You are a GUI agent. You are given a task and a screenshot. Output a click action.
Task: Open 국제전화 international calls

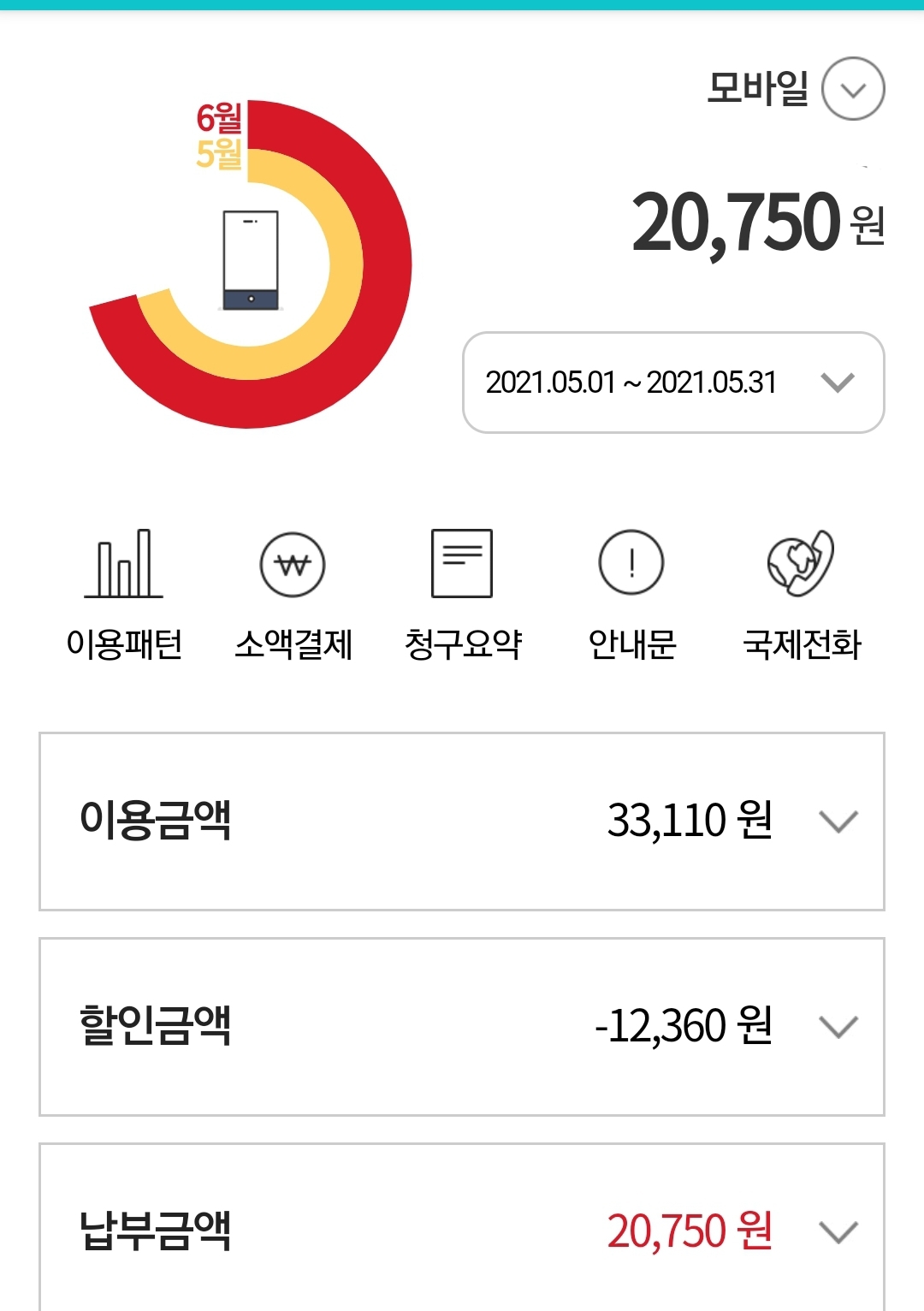coord(801,594)
